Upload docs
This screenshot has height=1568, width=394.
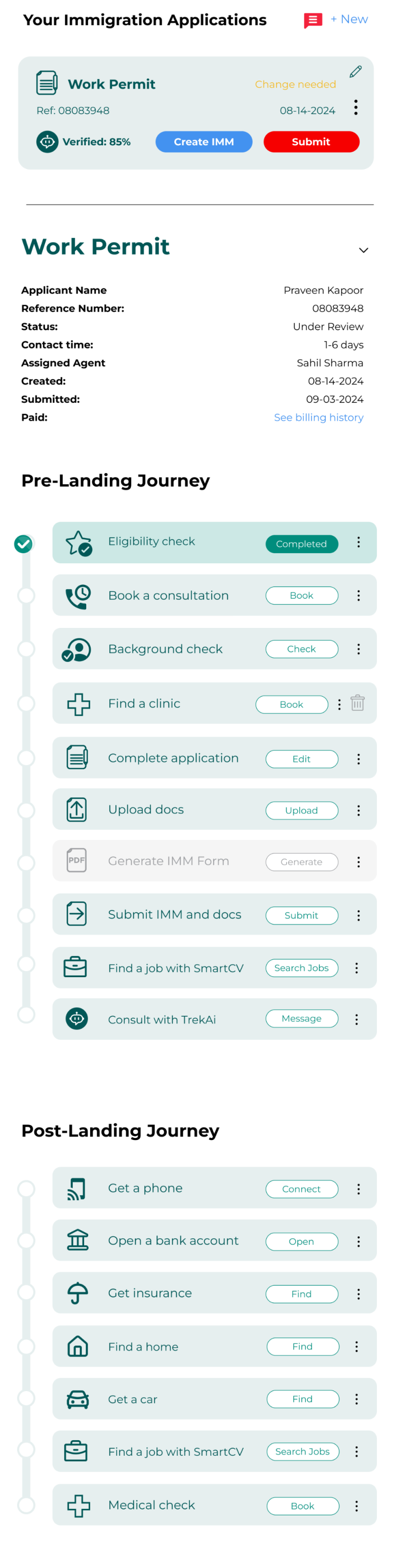point(301,810)
